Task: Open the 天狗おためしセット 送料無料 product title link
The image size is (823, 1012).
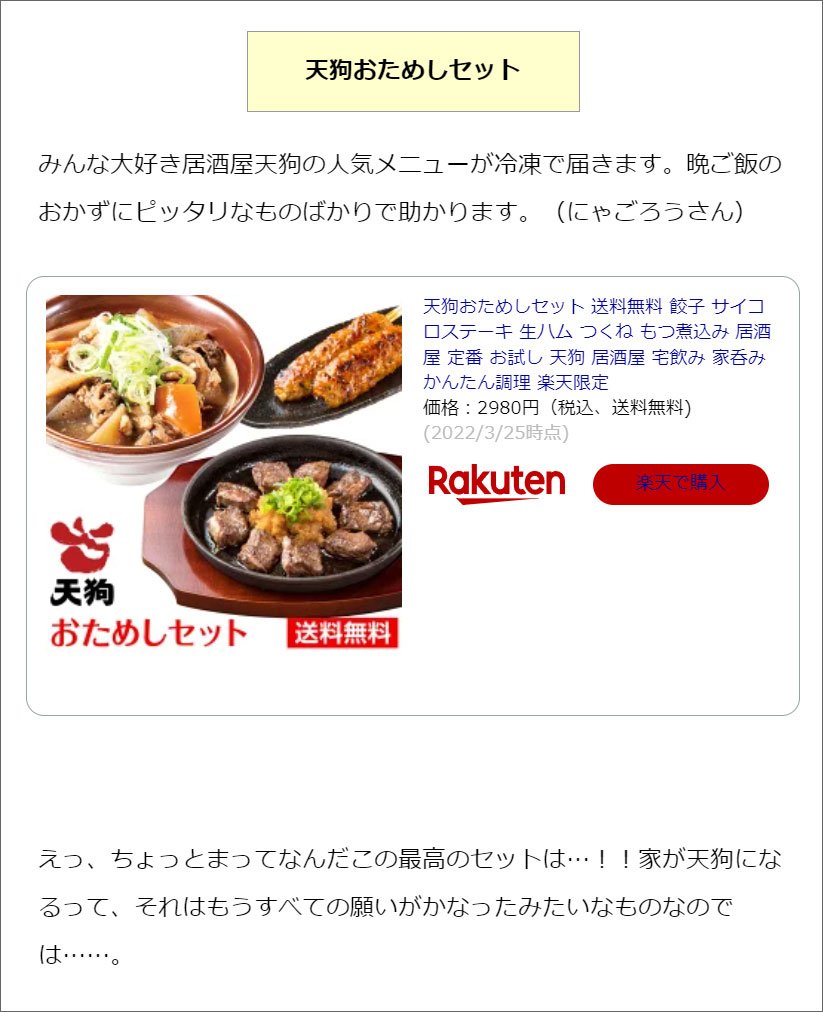Action: [596, 343]
